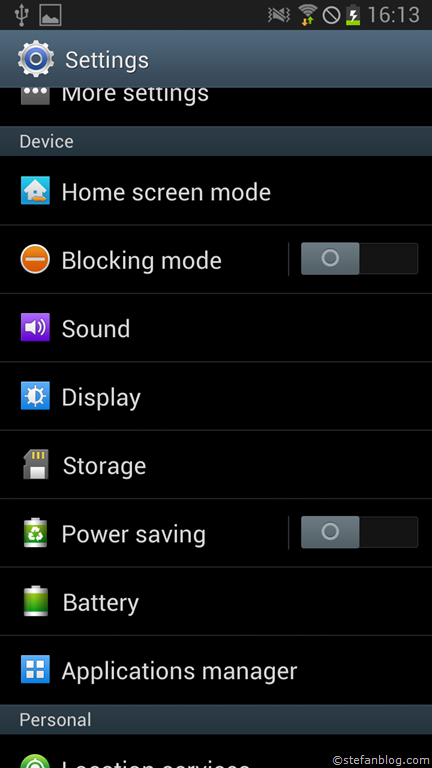Open Home screen mode settings
Screen dimensions: 432x768
(216, 191)
